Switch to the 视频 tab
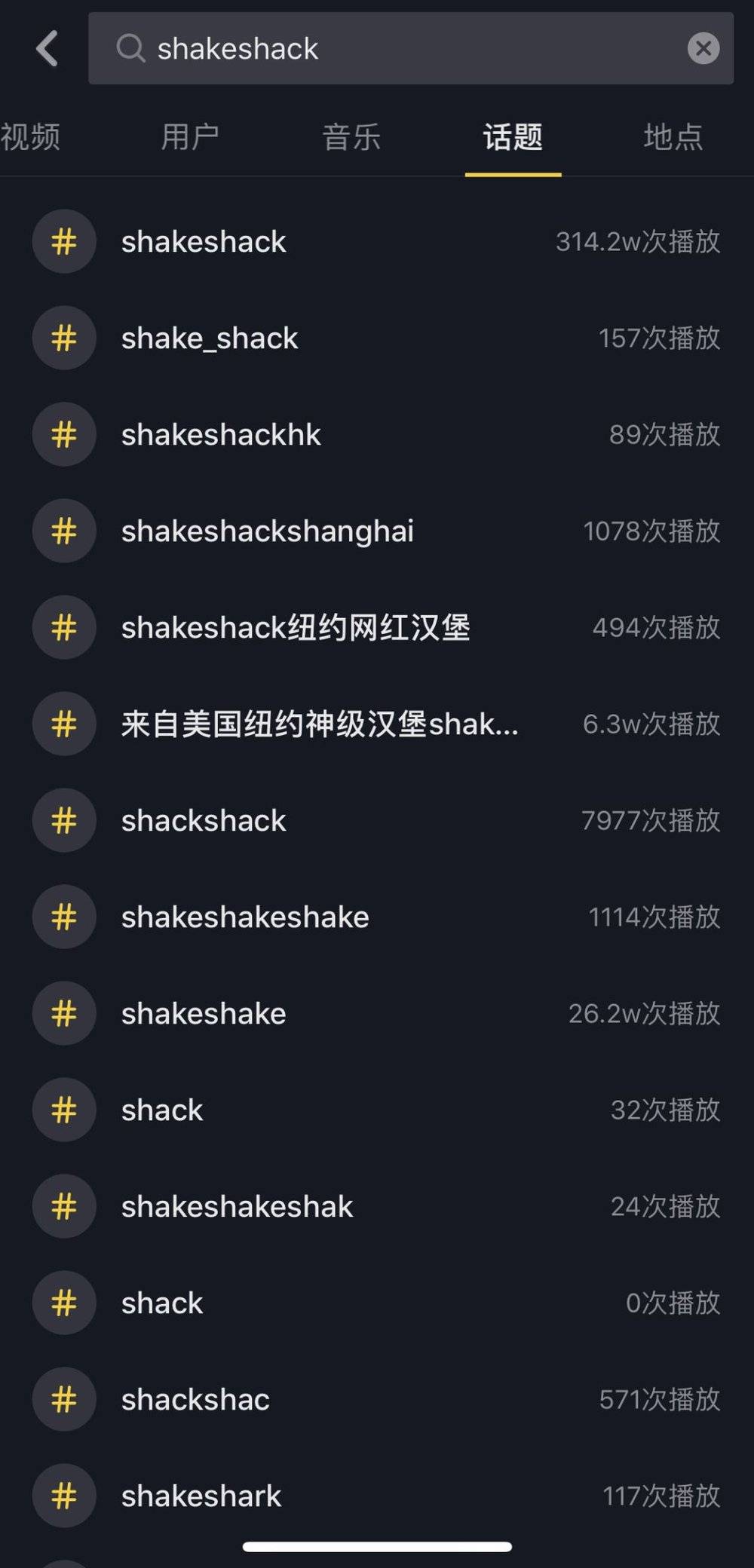754x1568 pixels. coord(30,137)
